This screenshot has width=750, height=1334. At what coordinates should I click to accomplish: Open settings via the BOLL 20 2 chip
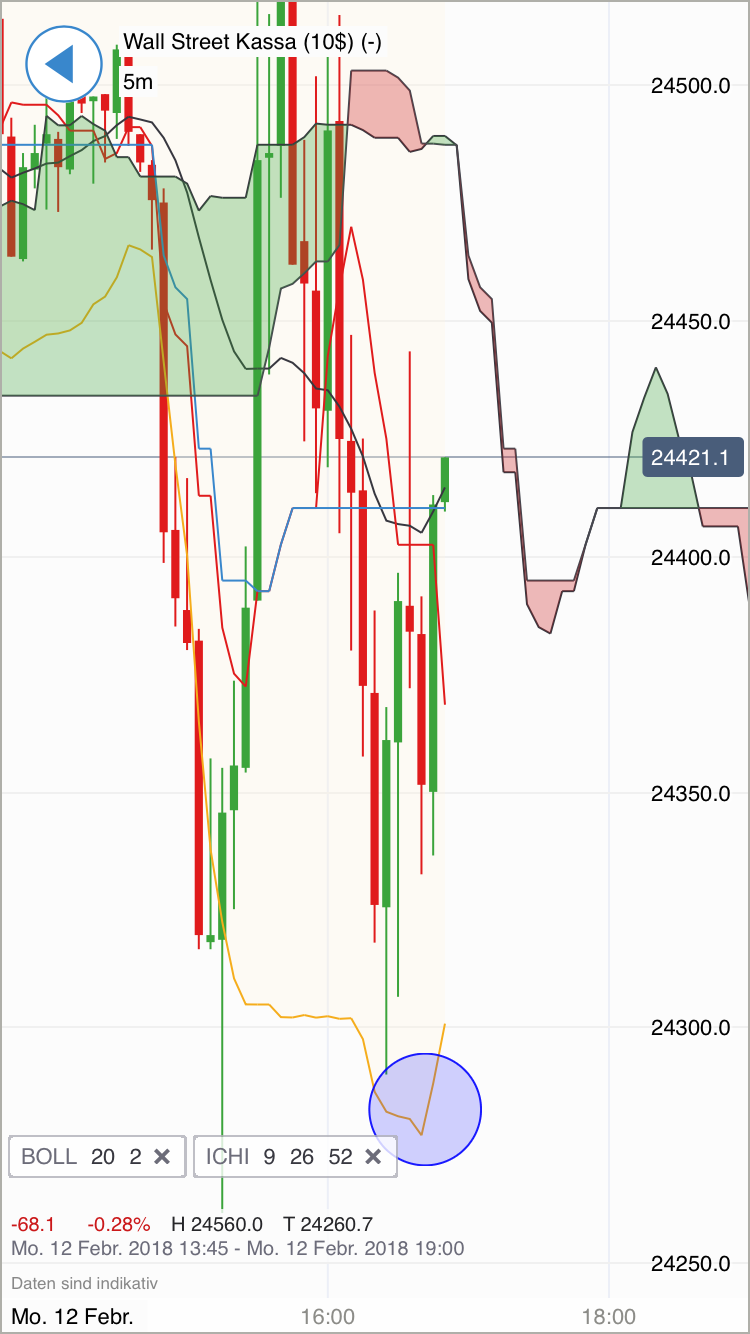pos(80,1156)
